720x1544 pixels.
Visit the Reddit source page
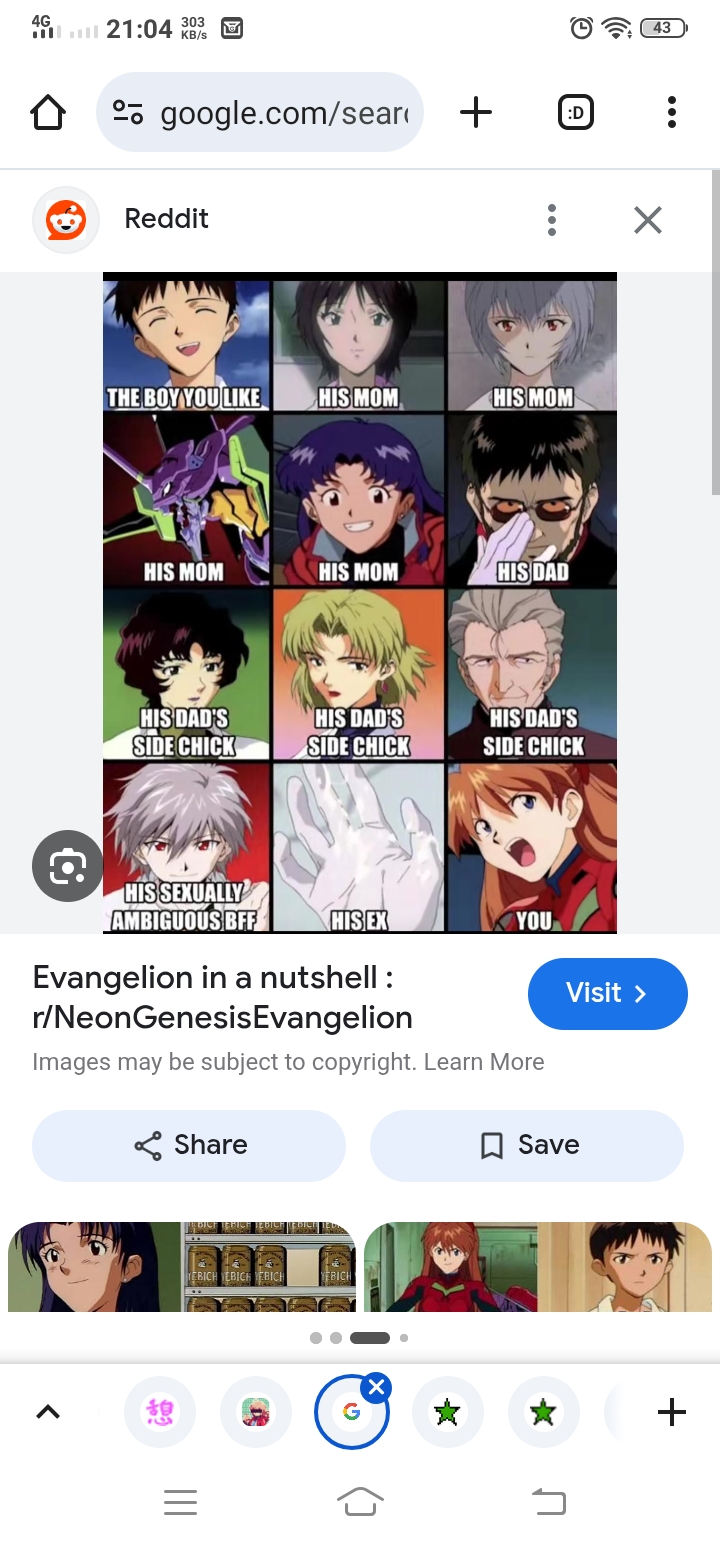(x=607, y=993)
